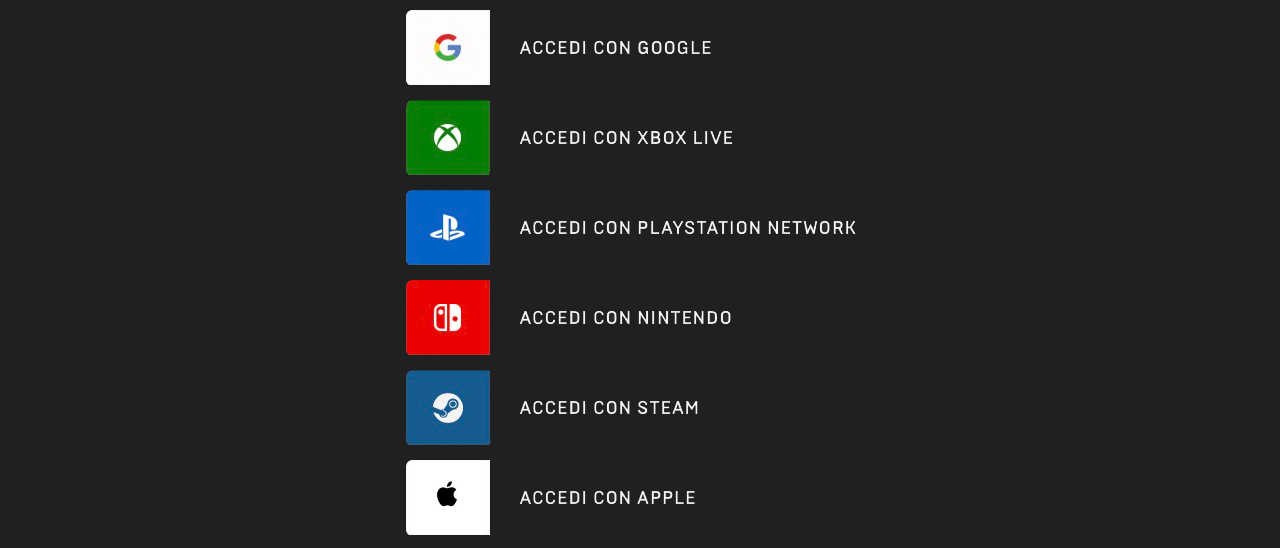Choose Accedi con Xbox Live
This screenshot has height=548, width=1280.
tap(626, 138)
